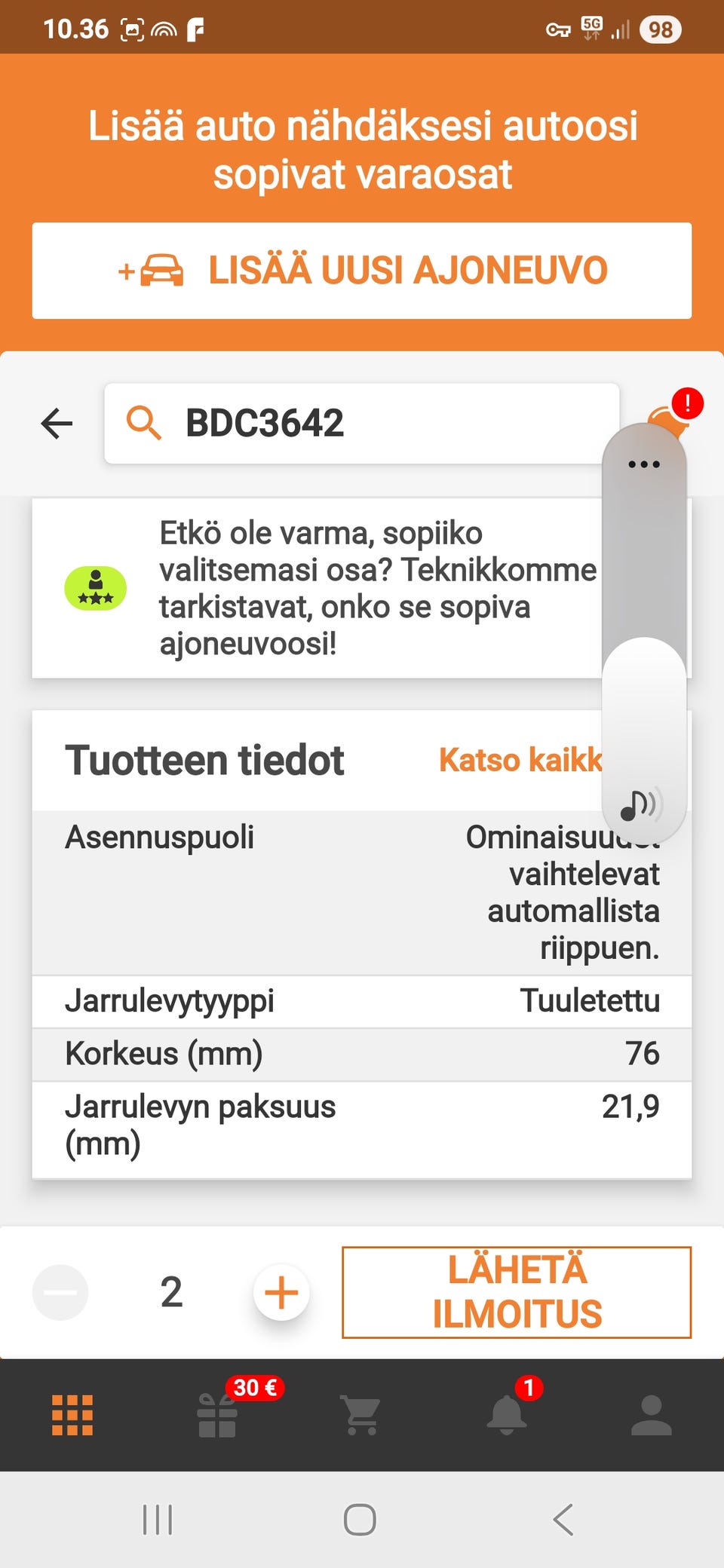Decrease quantity with the minus stepper
The width and height of the screenshot is (724, 1568).
(60, 1291)
